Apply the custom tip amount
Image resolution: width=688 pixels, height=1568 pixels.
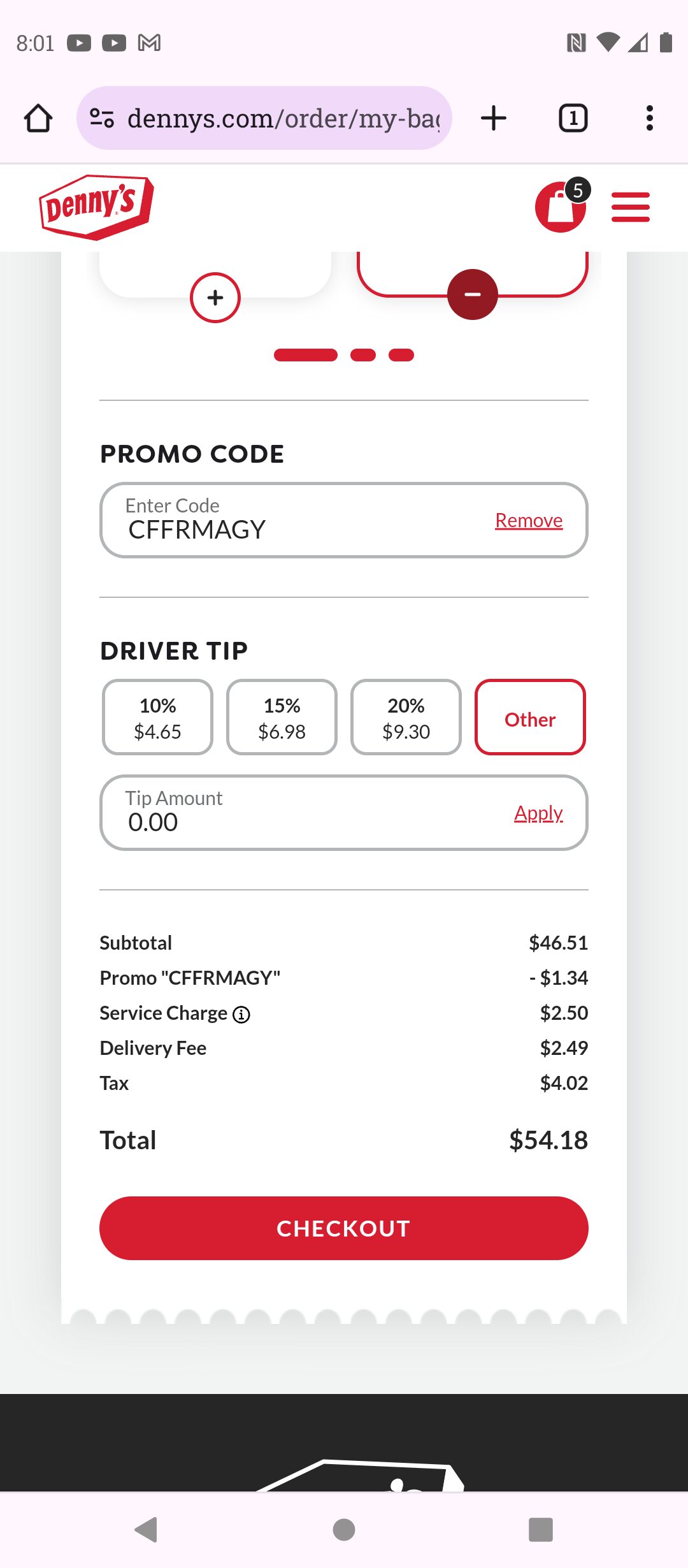(x=538, y=813)
